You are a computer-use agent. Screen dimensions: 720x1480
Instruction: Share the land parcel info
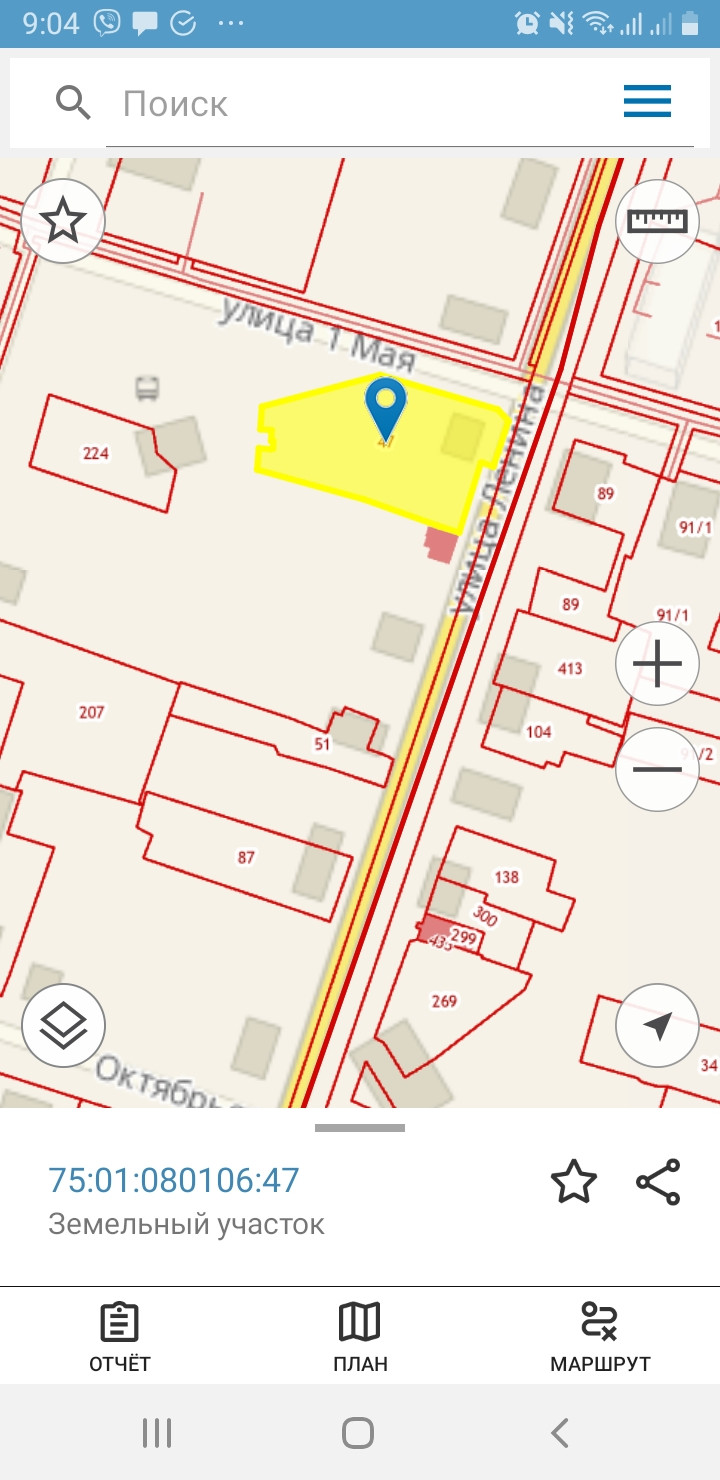(x=658, y=1182)
